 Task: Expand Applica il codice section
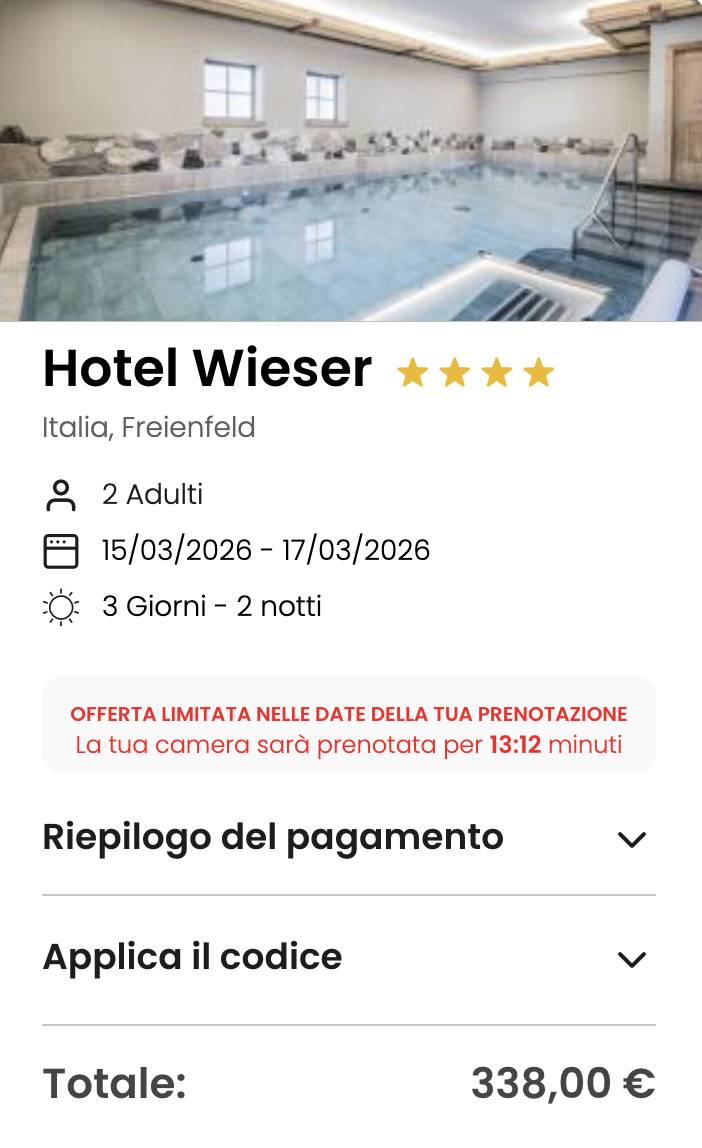[631, 959]
